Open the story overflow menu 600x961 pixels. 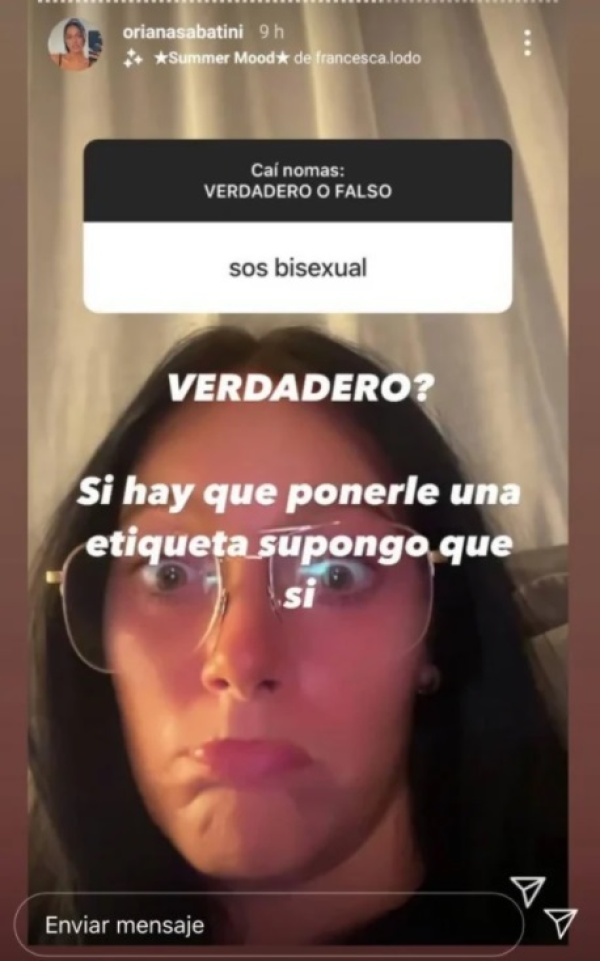pyautogui.click(x=527, y=42)
